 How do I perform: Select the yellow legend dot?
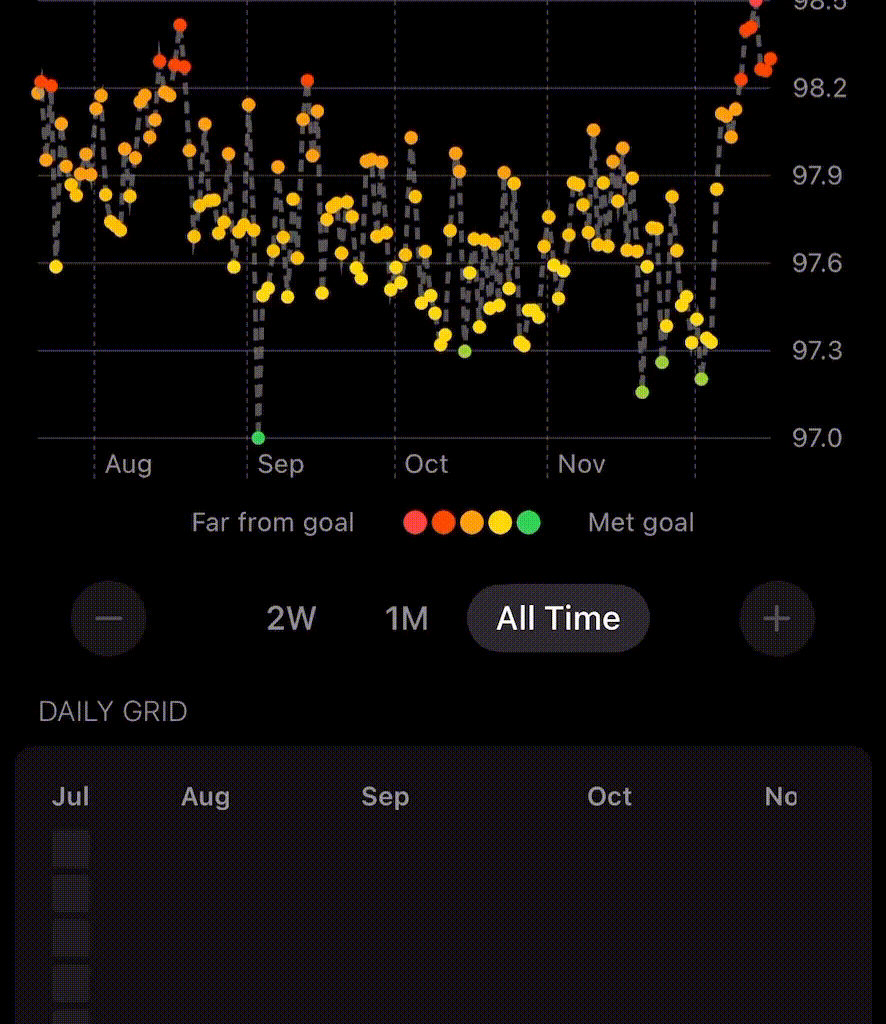(500, 522)
